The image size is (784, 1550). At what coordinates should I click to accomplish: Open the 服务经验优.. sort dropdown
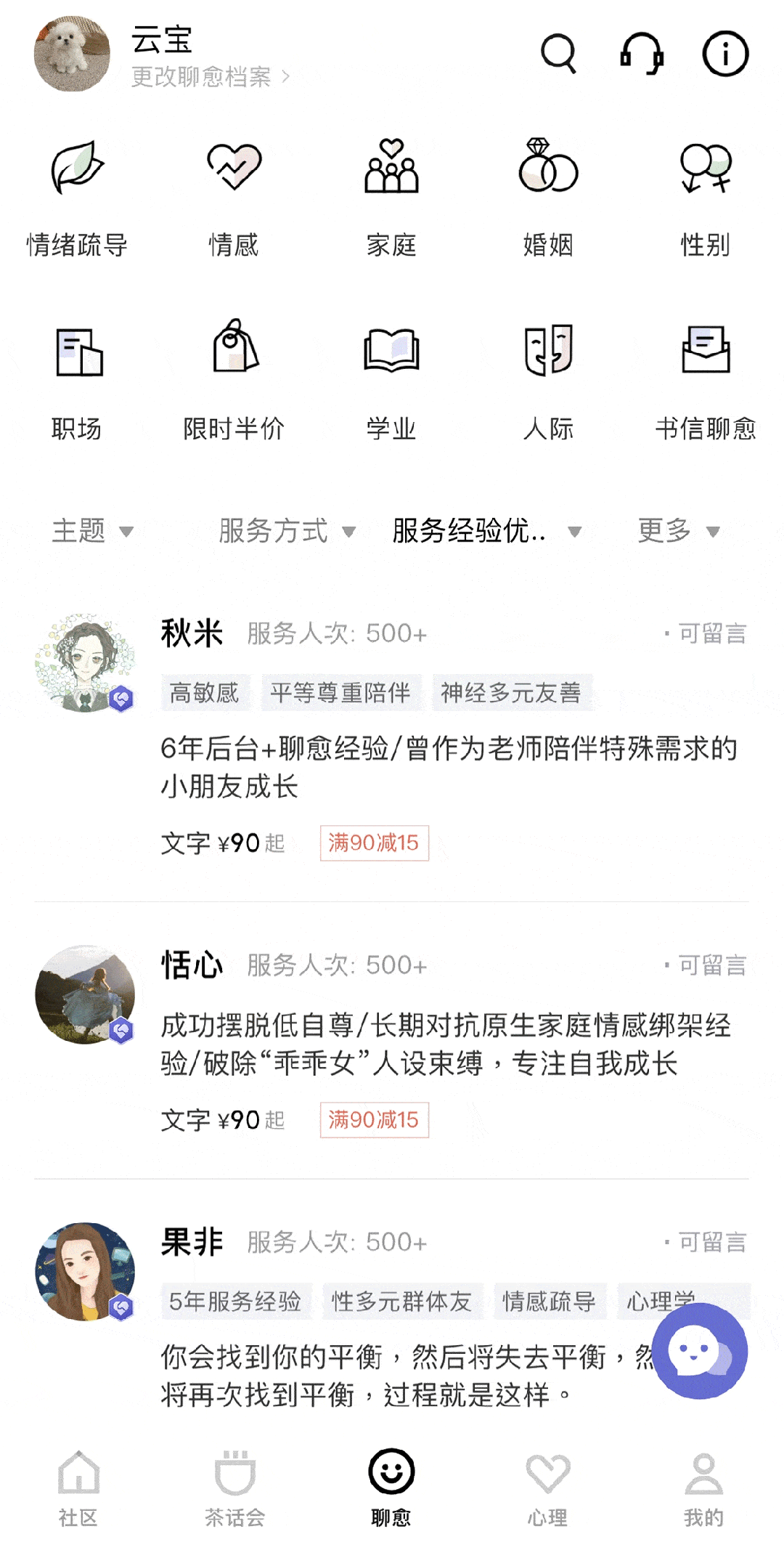486,531
